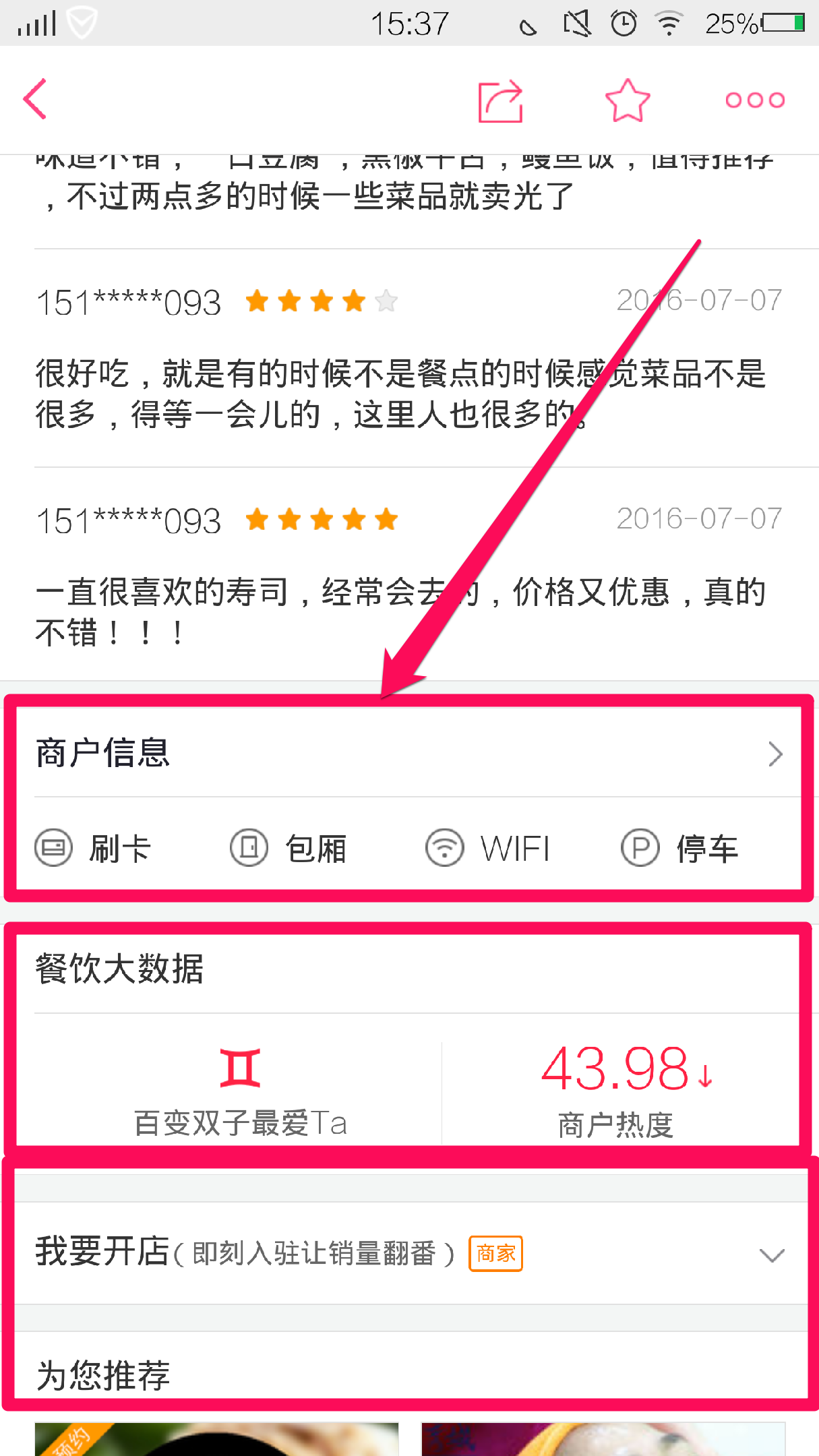819x1456 pixels.
Task: Open the three-dot overflow menu
Action: (755, 100)
